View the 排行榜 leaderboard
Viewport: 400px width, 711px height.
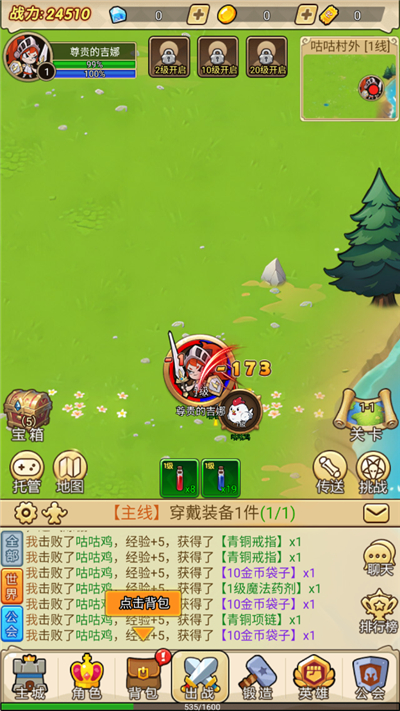click(x=379, y=612)
